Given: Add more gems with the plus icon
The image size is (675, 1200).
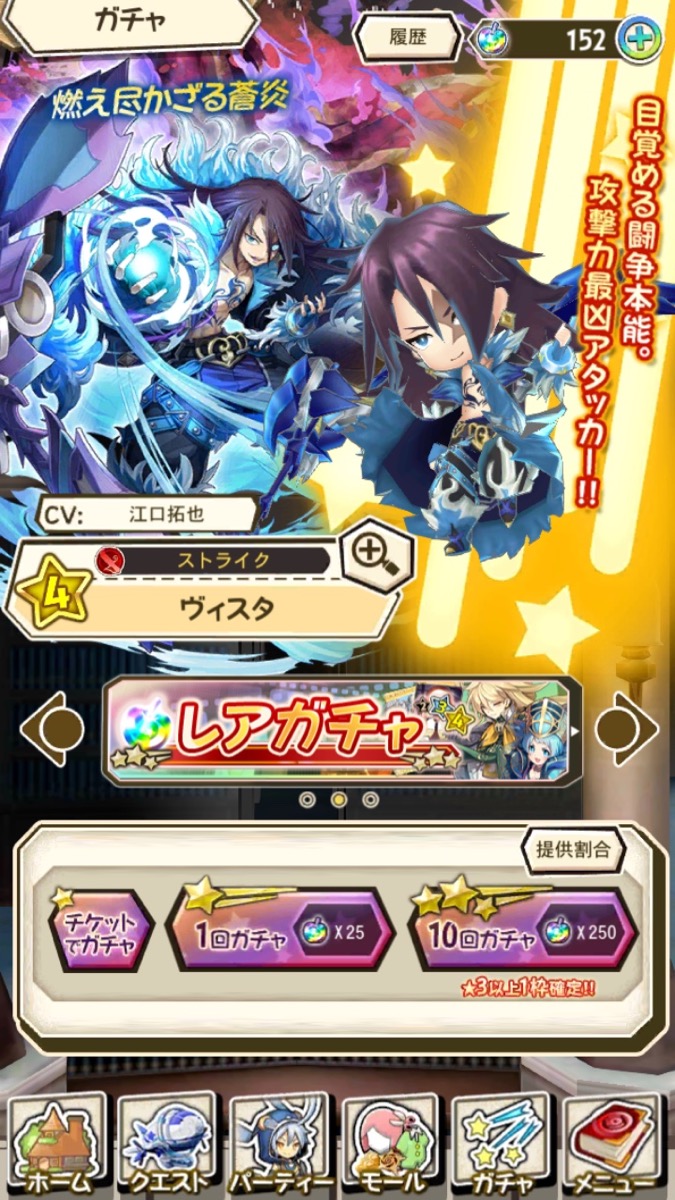Looking at the screenshot, I should (x=638, y=39).
